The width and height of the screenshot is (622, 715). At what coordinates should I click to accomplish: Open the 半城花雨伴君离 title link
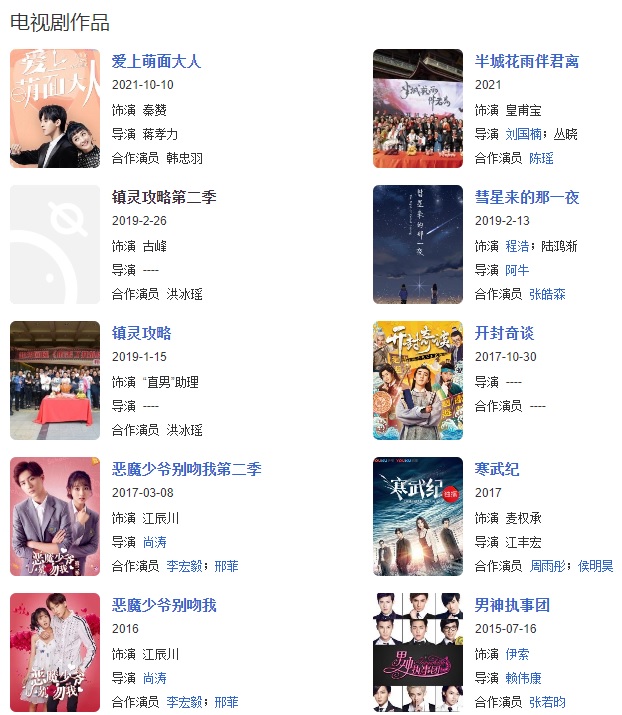click(x=527, y=61)
